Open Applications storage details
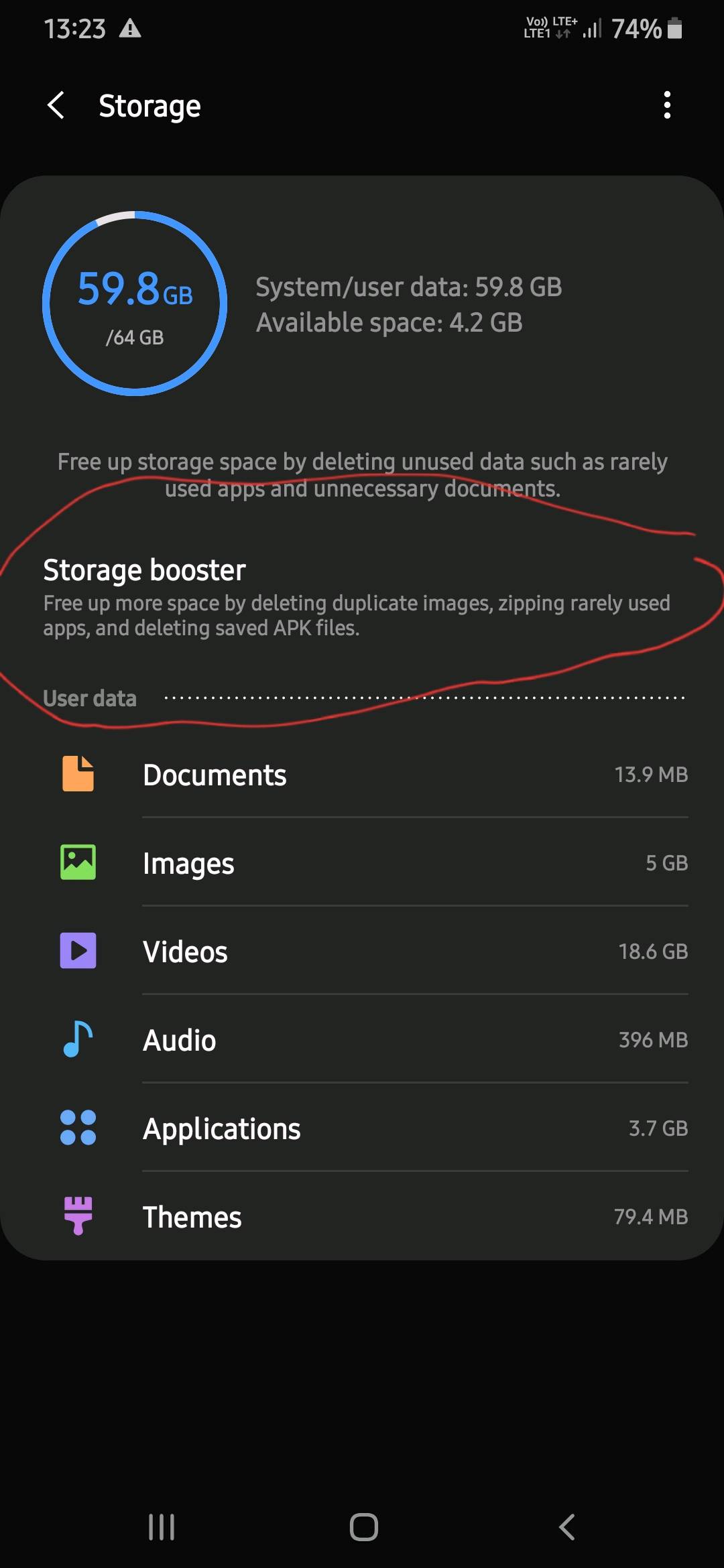 pyautogui.click(x=362, y=1128)
